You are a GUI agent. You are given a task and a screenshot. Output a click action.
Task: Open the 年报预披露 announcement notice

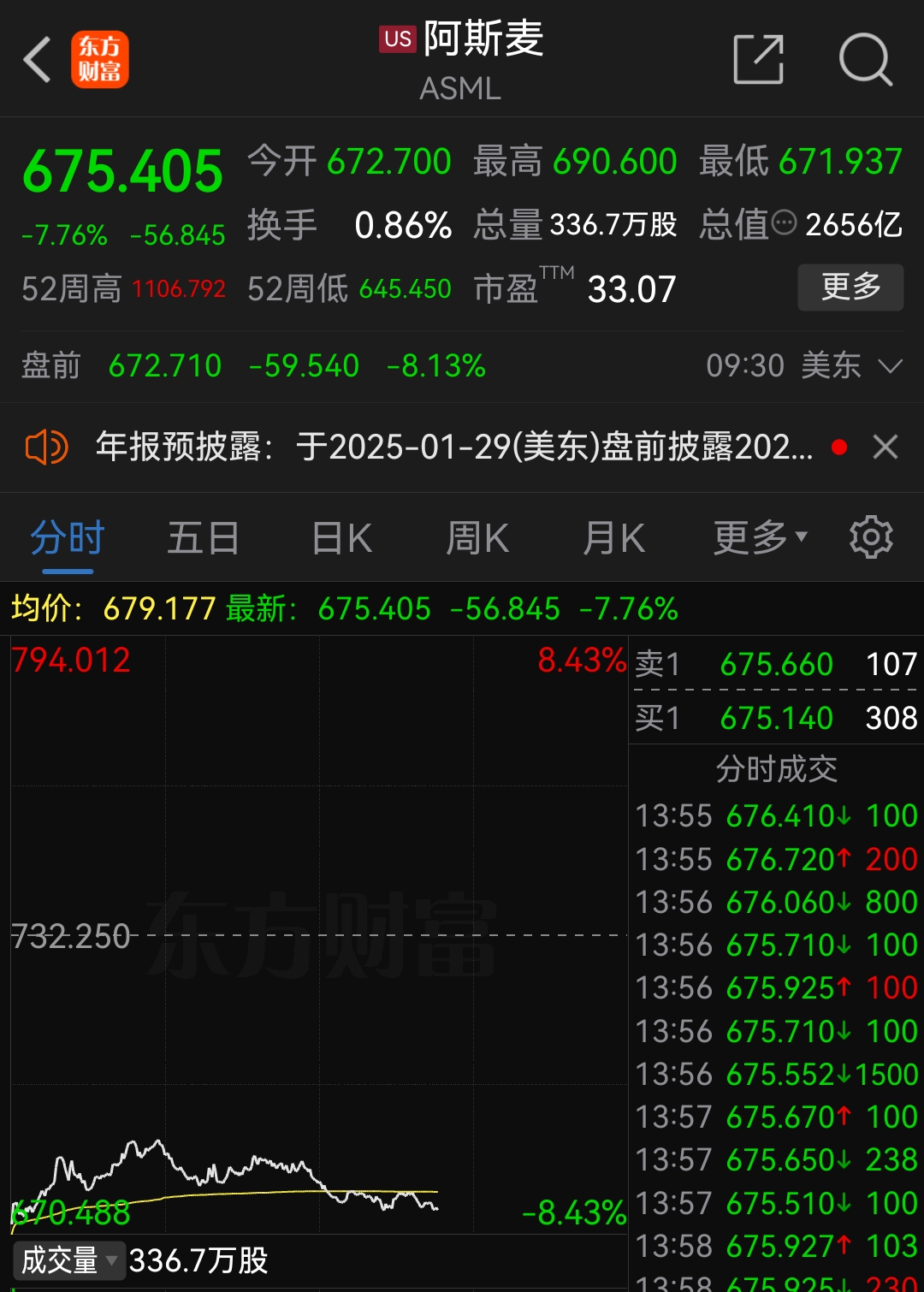(x=453, y=447)
